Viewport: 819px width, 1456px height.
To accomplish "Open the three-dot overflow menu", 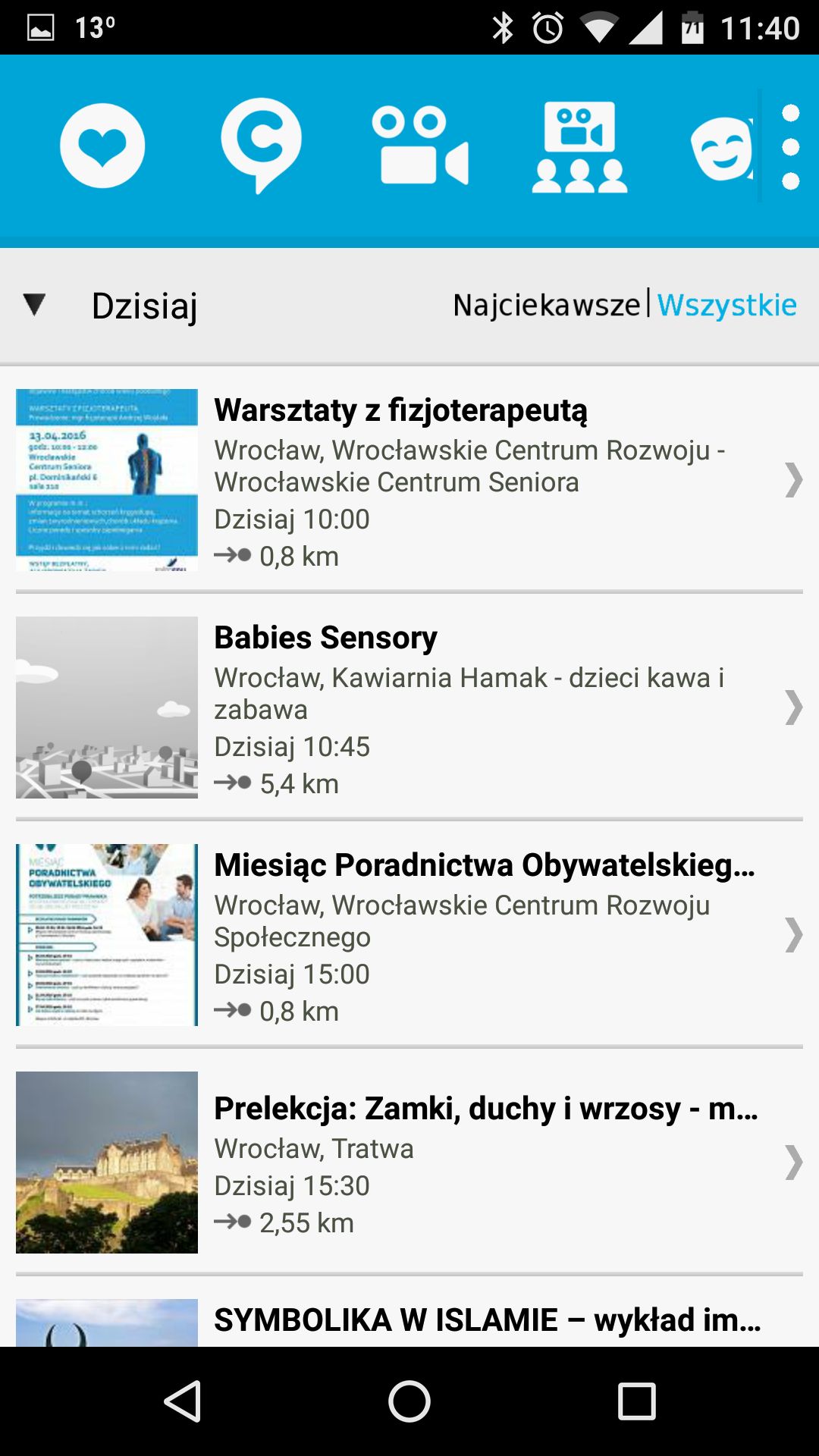I will pyautogui.click(x=790, y=147).
